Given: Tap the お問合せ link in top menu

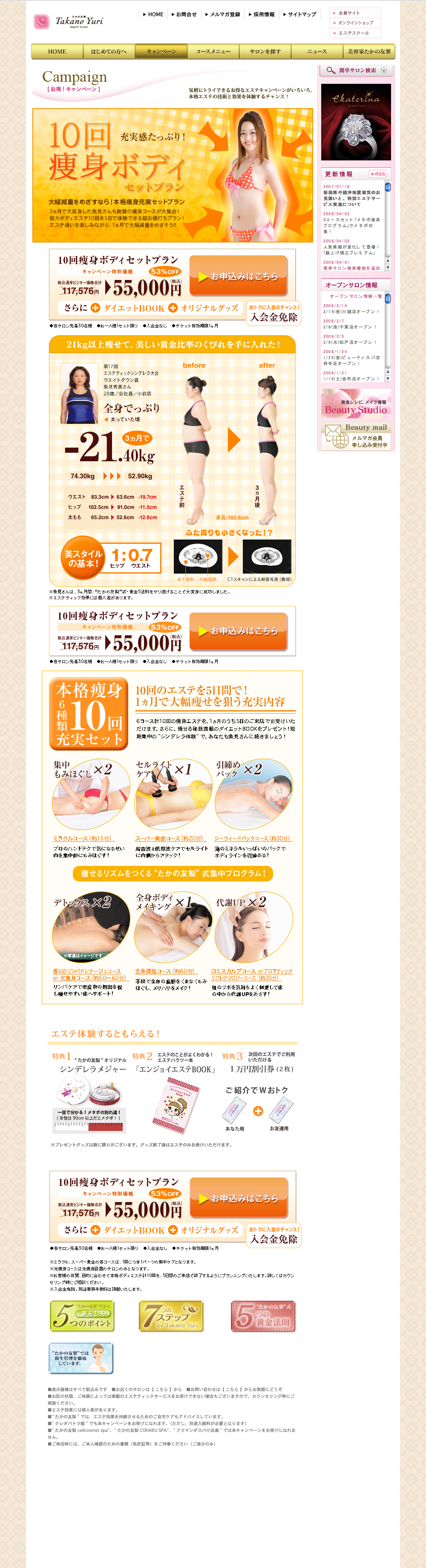Looking at the screenshot, I should pyautogui.click(x=185, y=14).
